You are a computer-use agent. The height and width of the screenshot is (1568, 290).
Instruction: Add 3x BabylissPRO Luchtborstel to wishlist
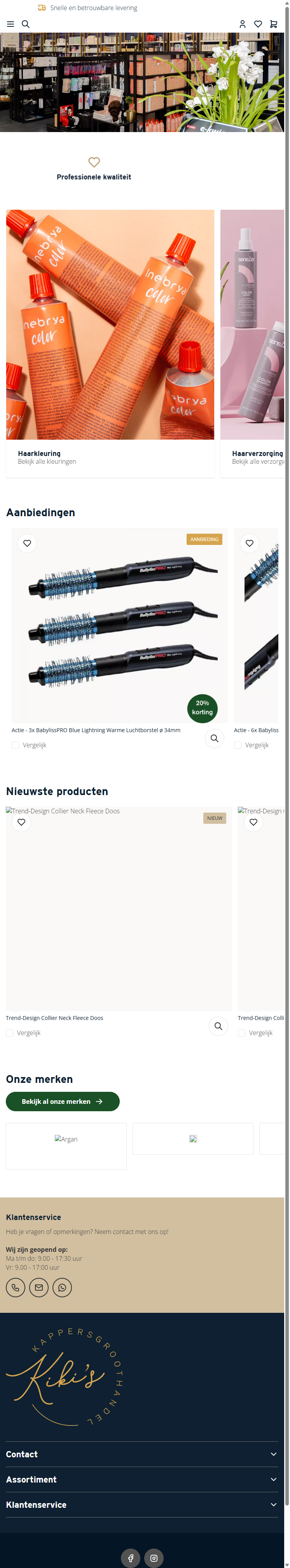point(27,543)
